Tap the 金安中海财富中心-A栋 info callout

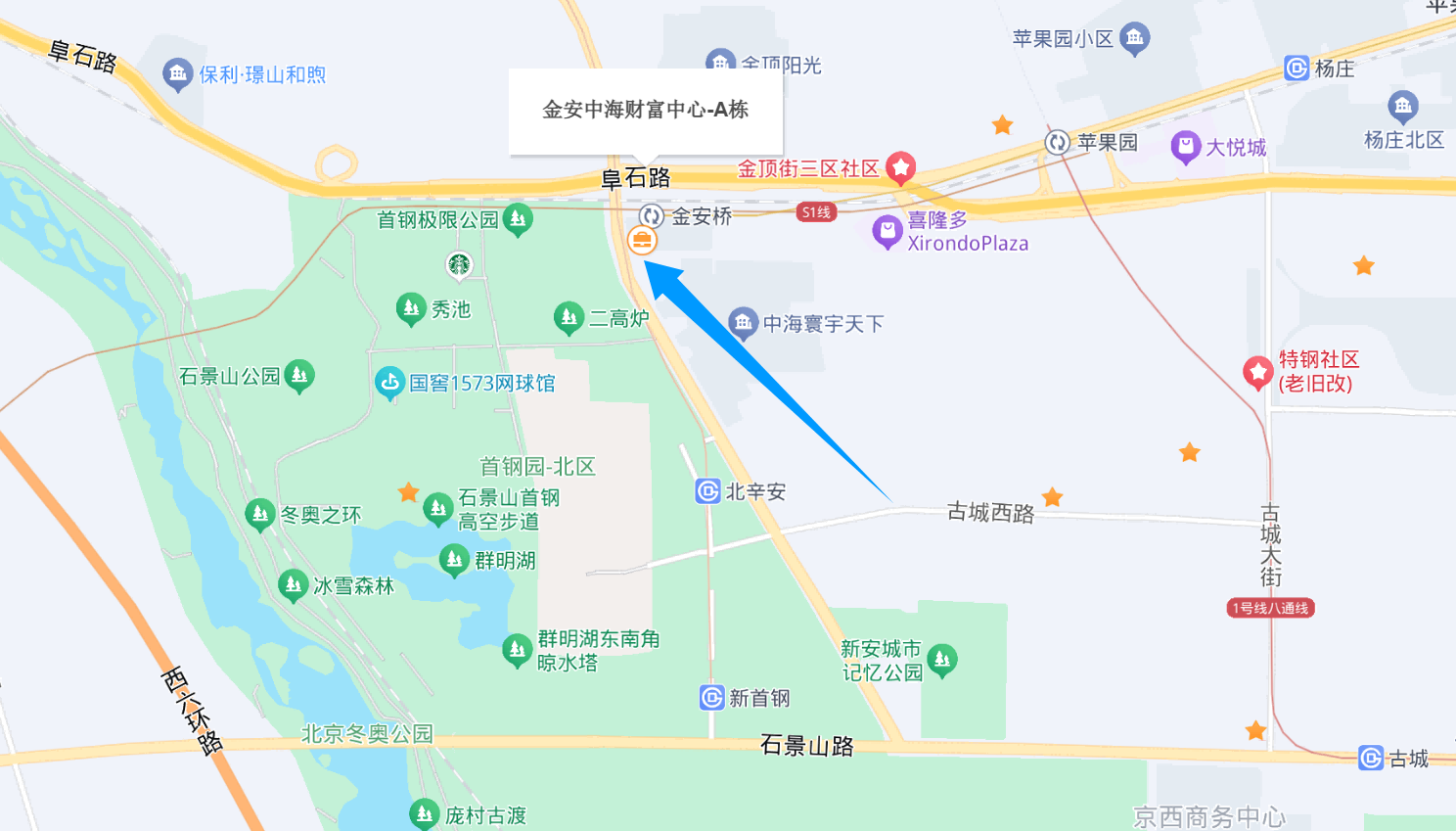[x=645, y=110]
